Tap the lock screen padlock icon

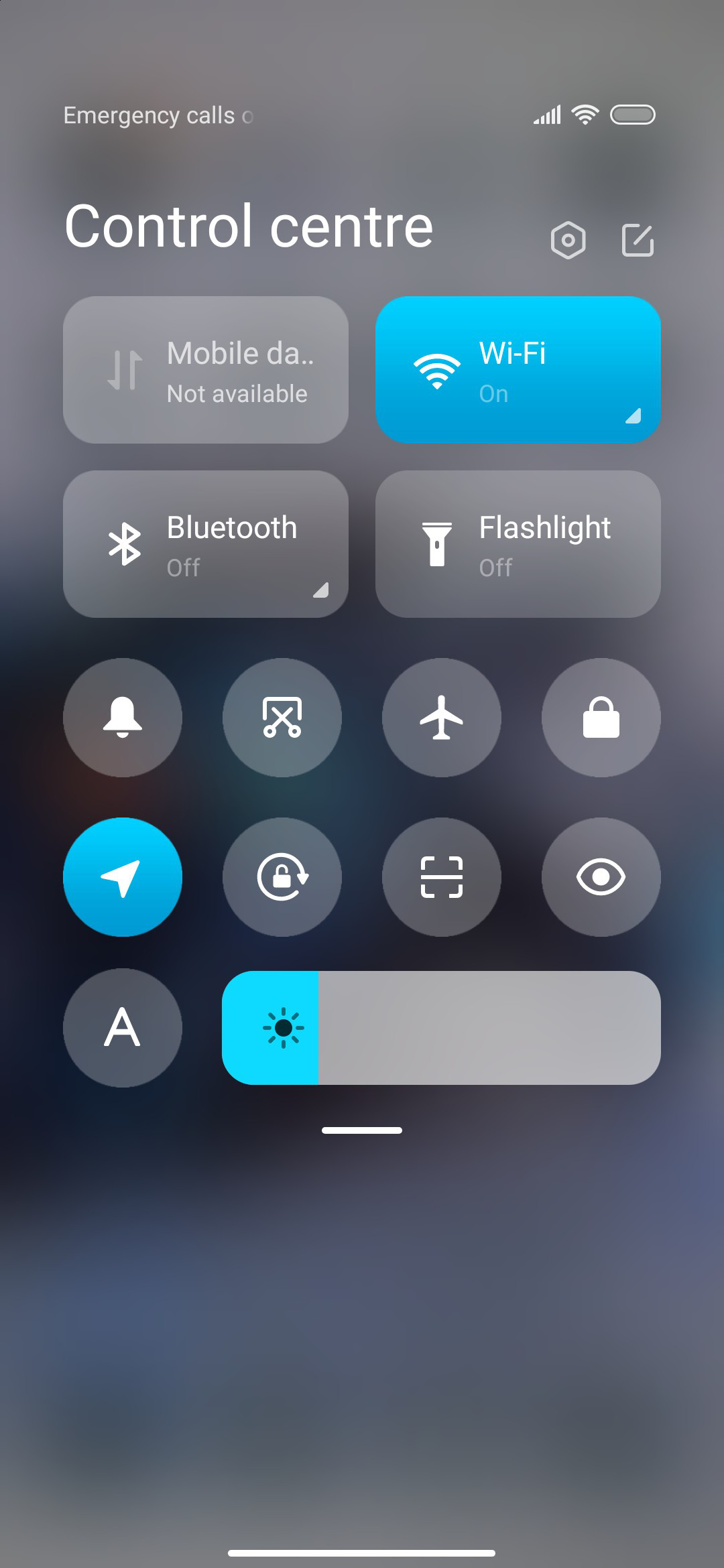(601, 718)
